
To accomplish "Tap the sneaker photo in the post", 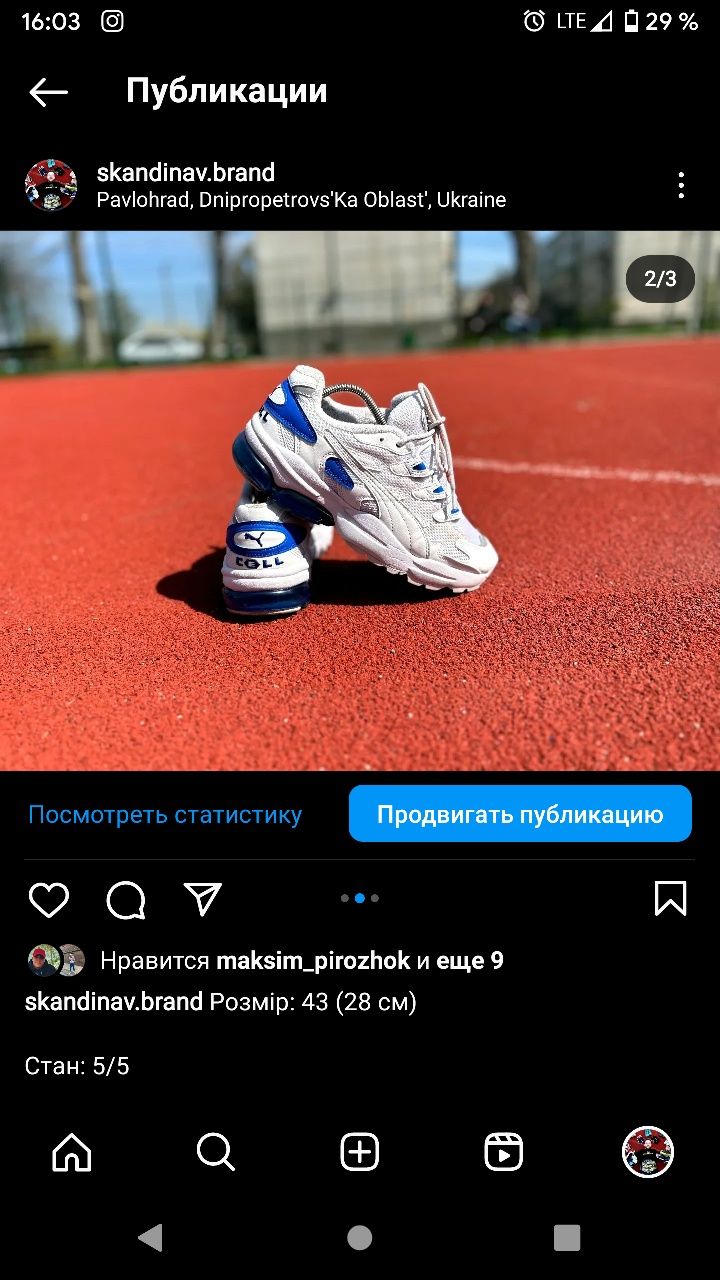I will coord(360,500).
